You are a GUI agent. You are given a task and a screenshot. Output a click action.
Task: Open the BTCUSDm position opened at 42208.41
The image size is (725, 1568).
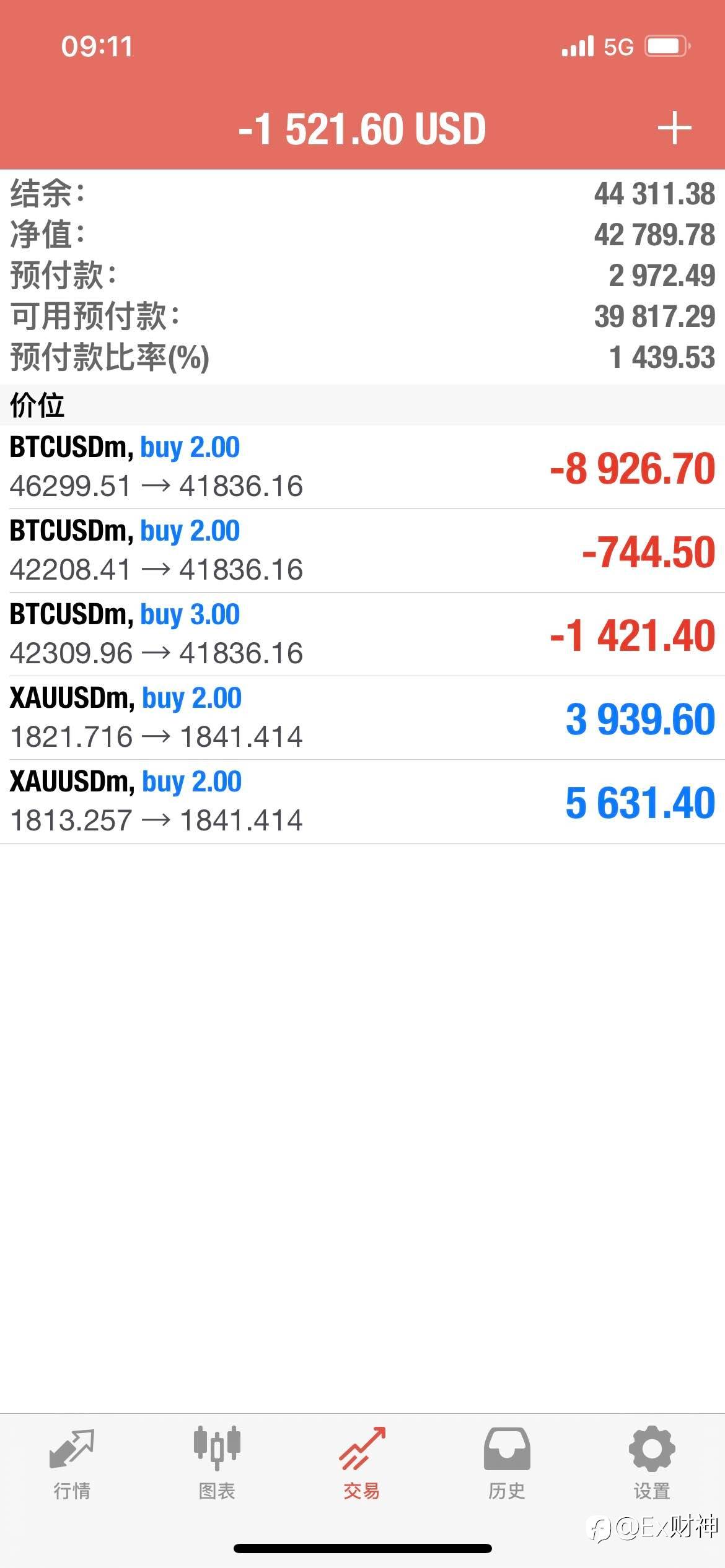click(362, 551)
